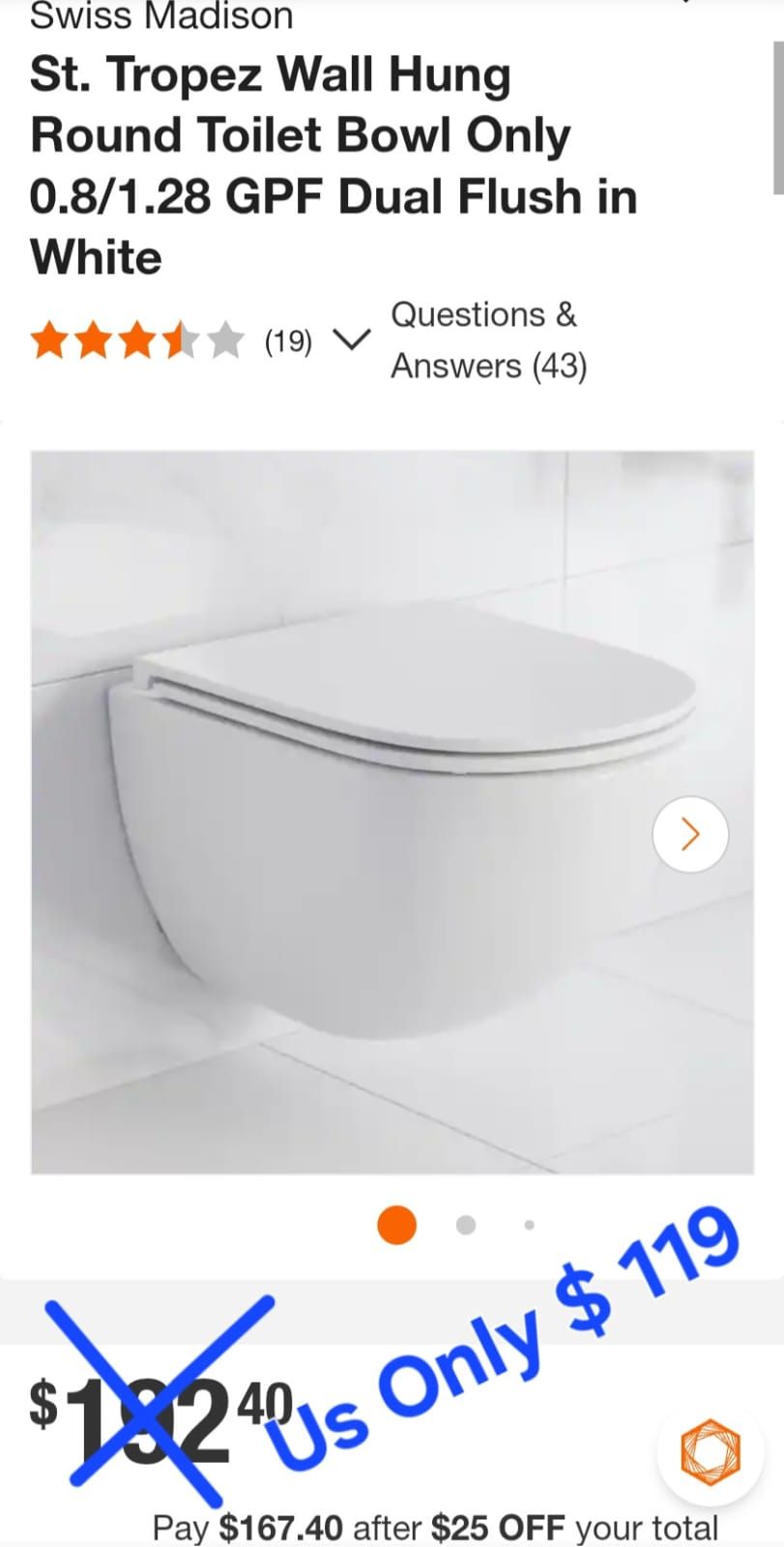
Task: Click the St. Tropez product title
Action: click(x=334, y=166)
